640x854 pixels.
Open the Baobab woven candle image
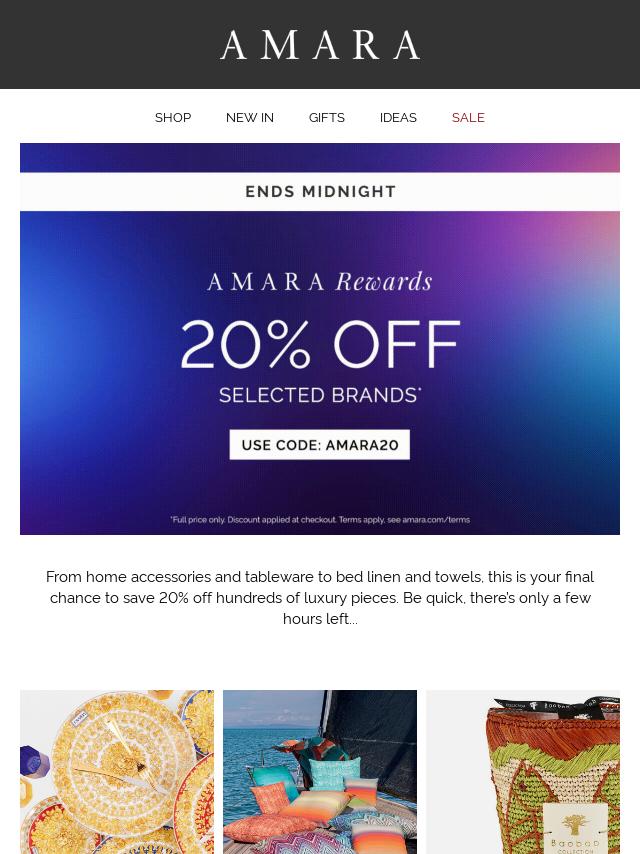[522, 771]
